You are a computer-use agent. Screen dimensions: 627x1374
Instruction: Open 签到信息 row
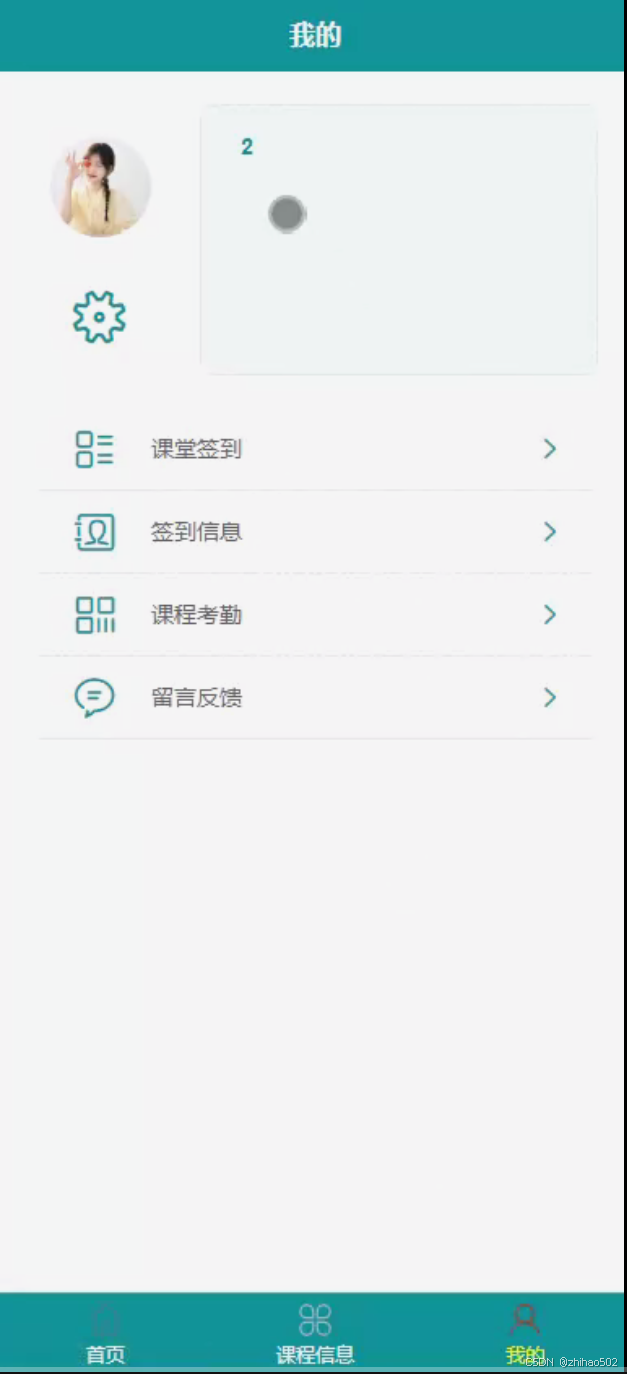tap(315, 532)
